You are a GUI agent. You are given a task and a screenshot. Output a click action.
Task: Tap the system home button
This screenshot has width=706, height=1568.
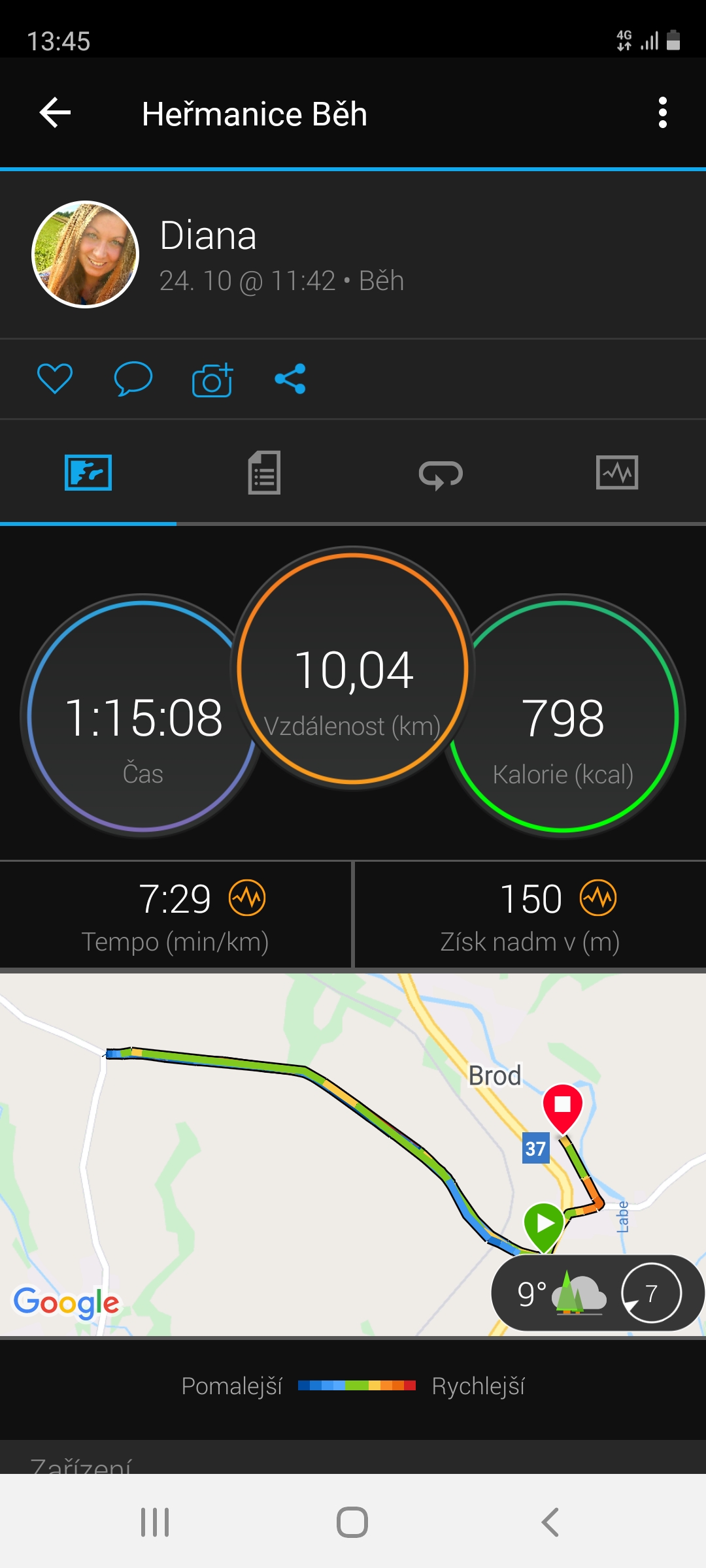pos(352,1522)
